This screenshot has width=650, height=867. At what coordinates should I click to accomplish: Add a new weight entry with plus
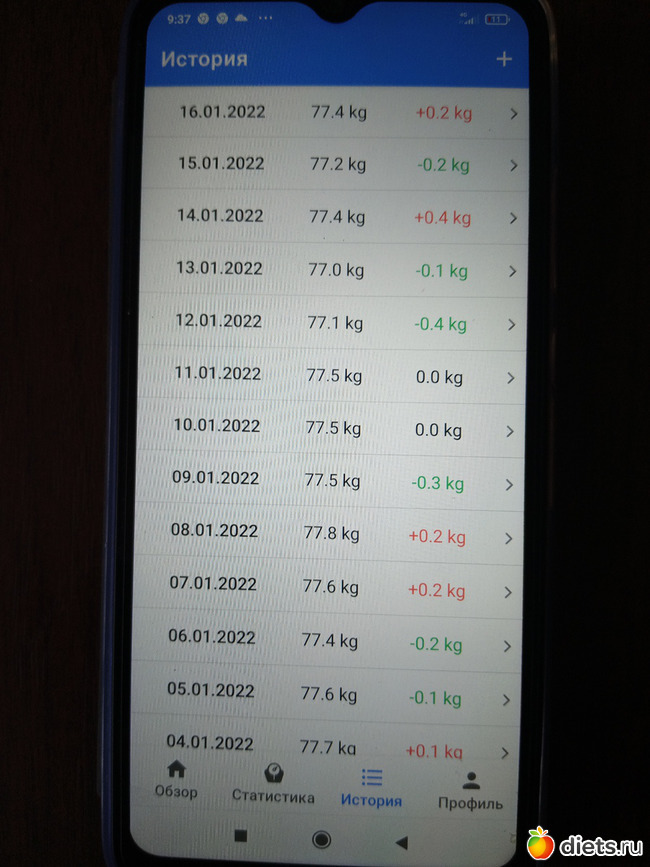tap(504, 60)
